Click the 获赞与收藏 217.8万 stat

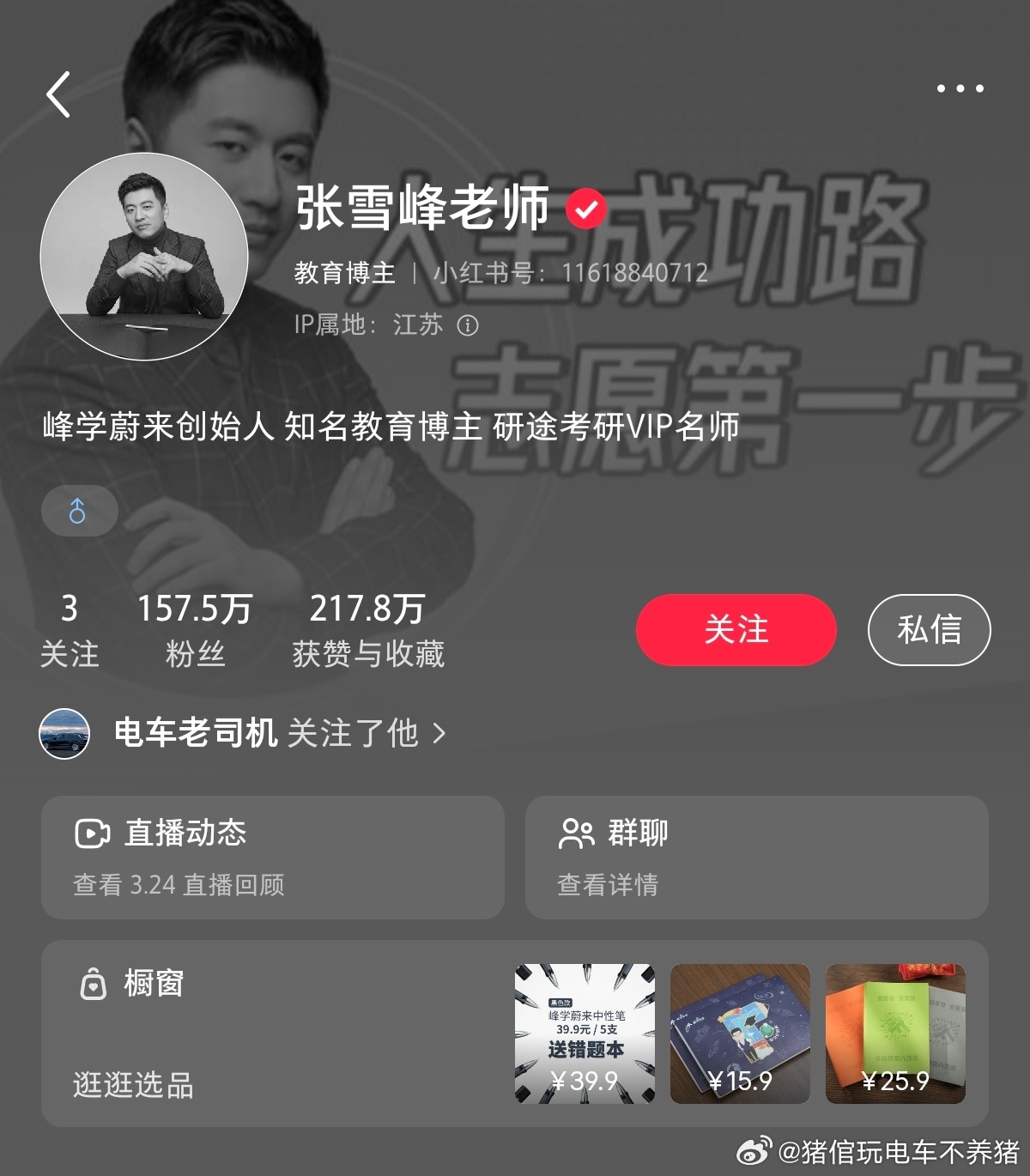pos(367,629)
